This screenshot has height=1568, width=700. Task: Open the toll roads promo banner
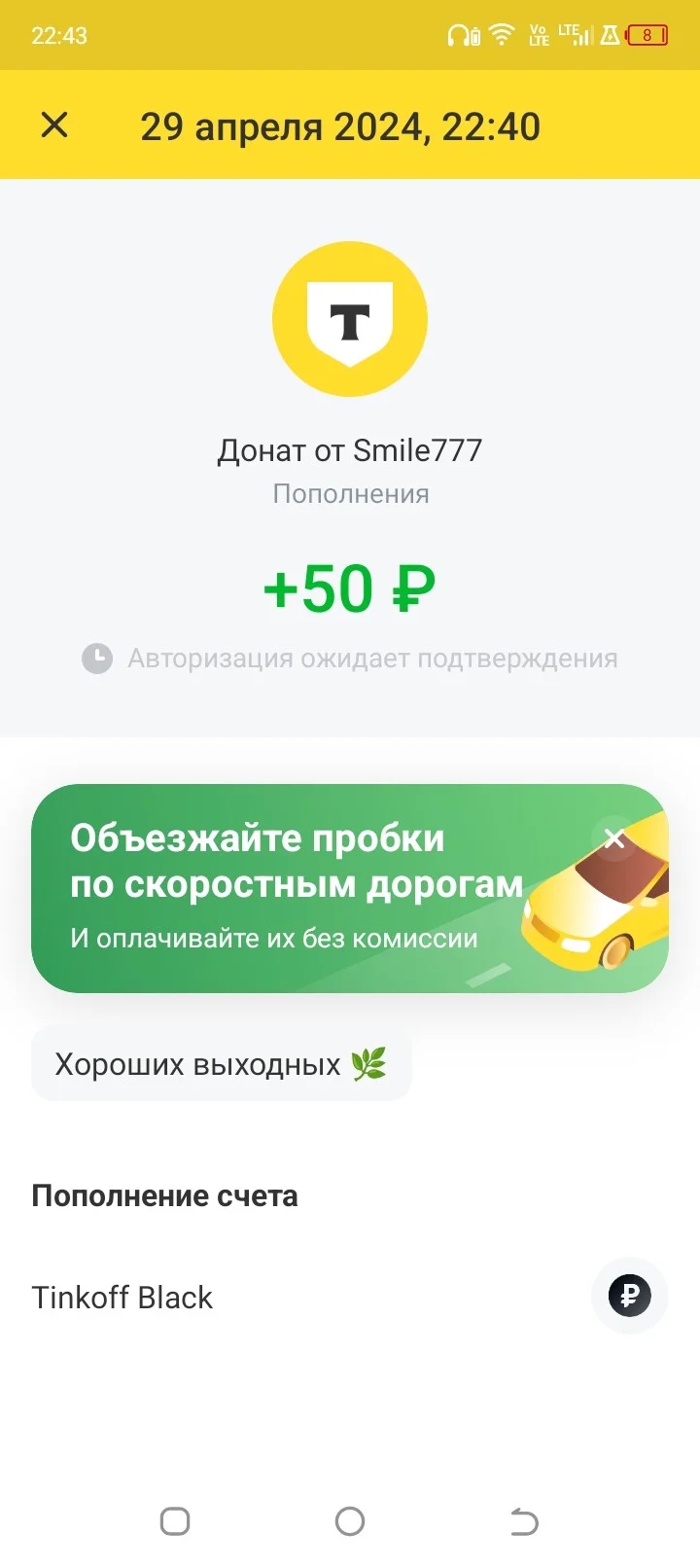coord(349,888)
